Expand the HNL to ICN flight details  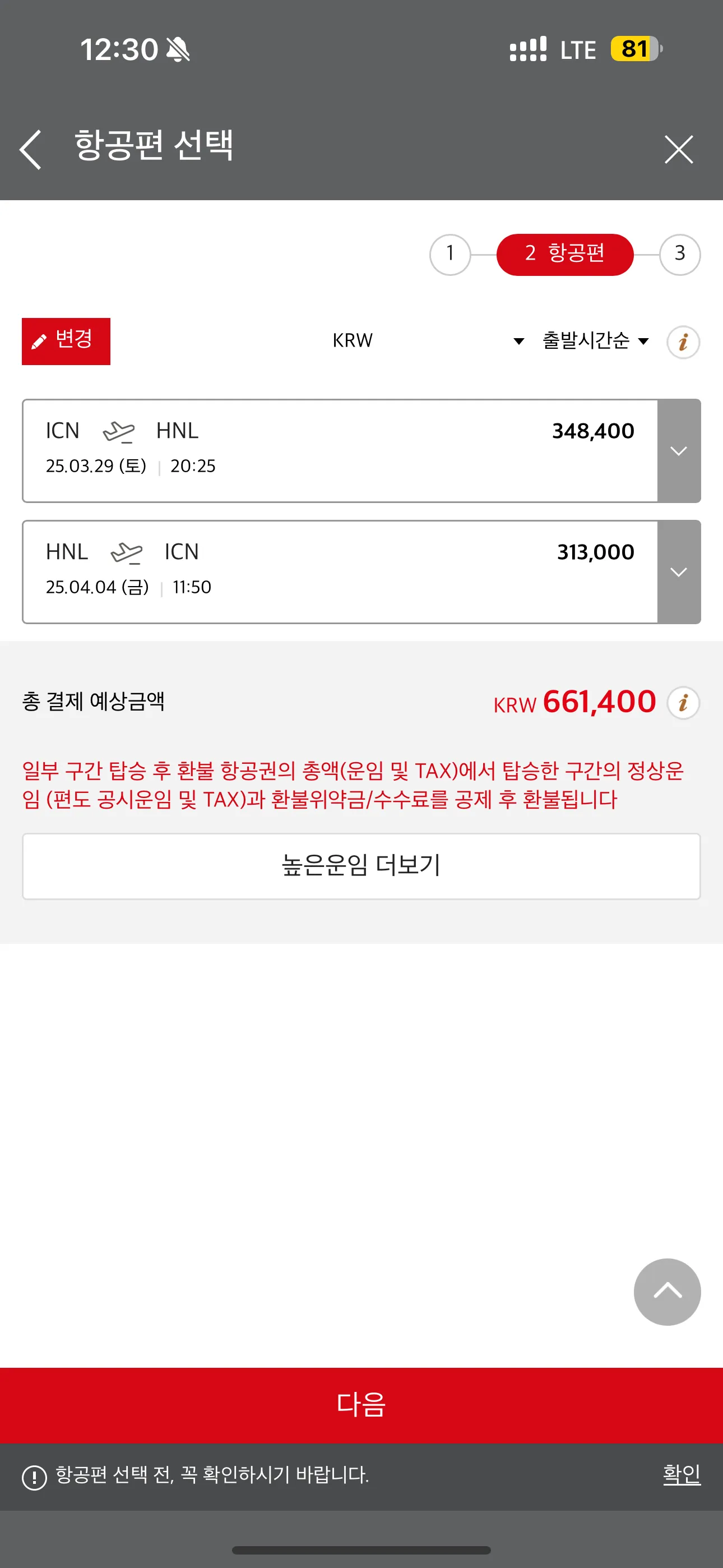679,572
